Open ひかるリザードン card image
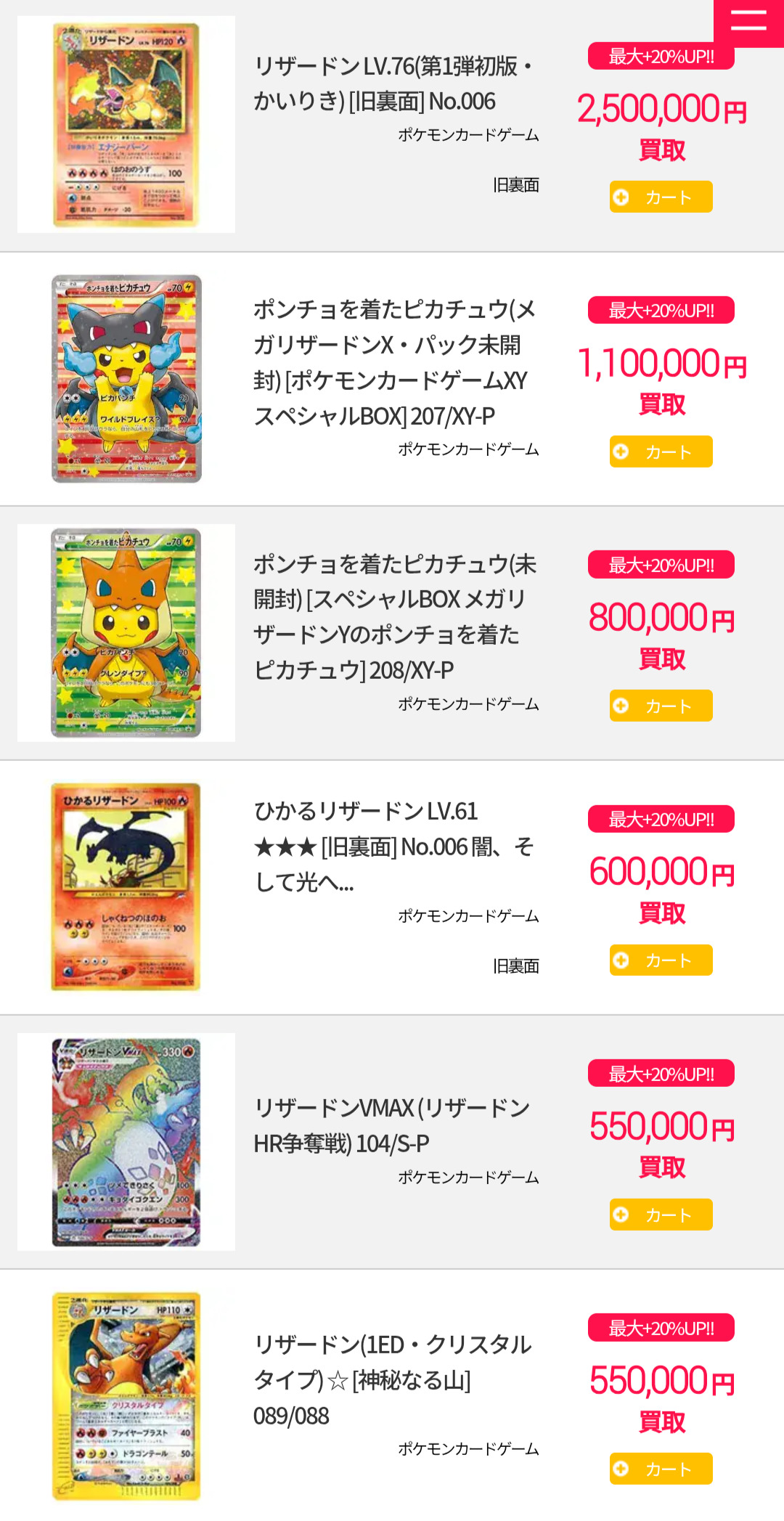 tap(126, 886)
